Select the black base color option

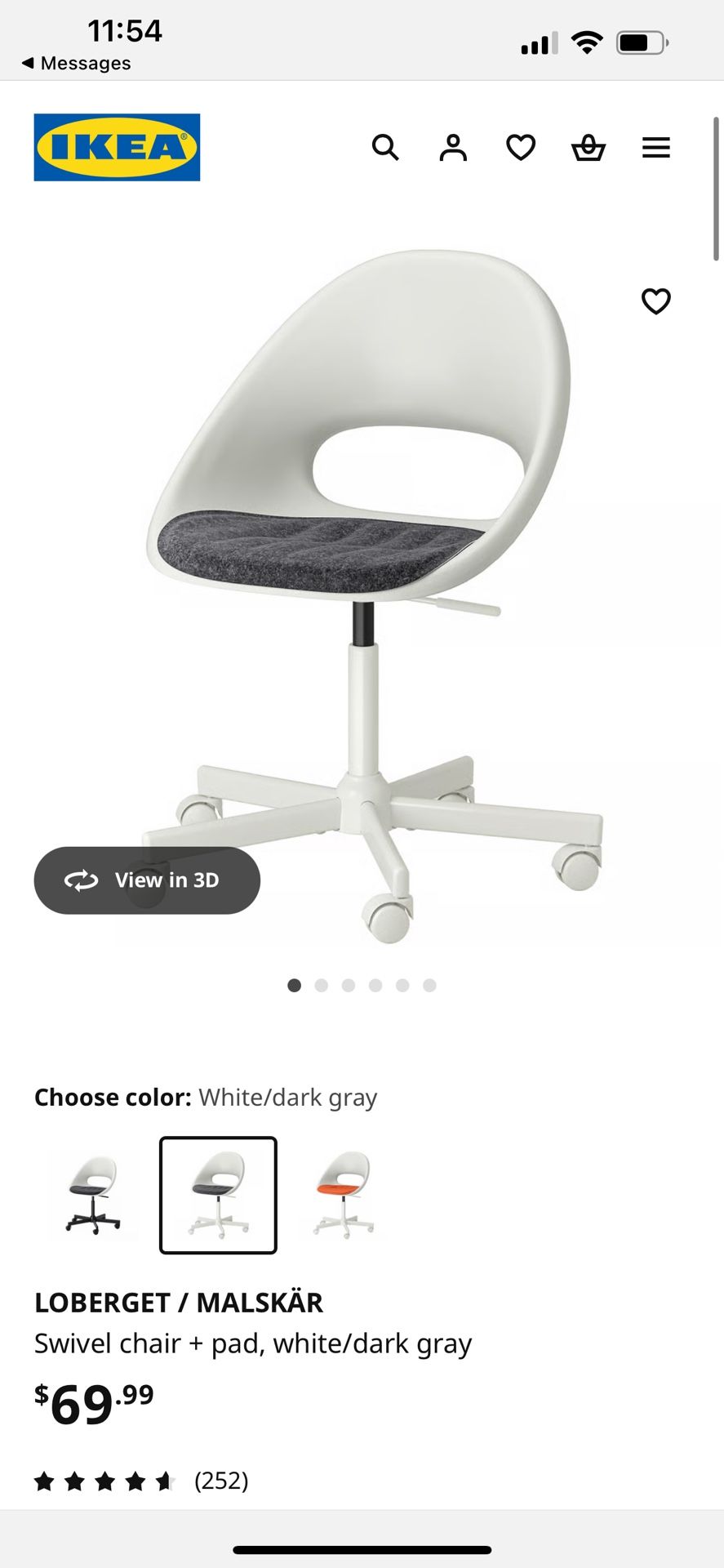(x=93, y=1195)
